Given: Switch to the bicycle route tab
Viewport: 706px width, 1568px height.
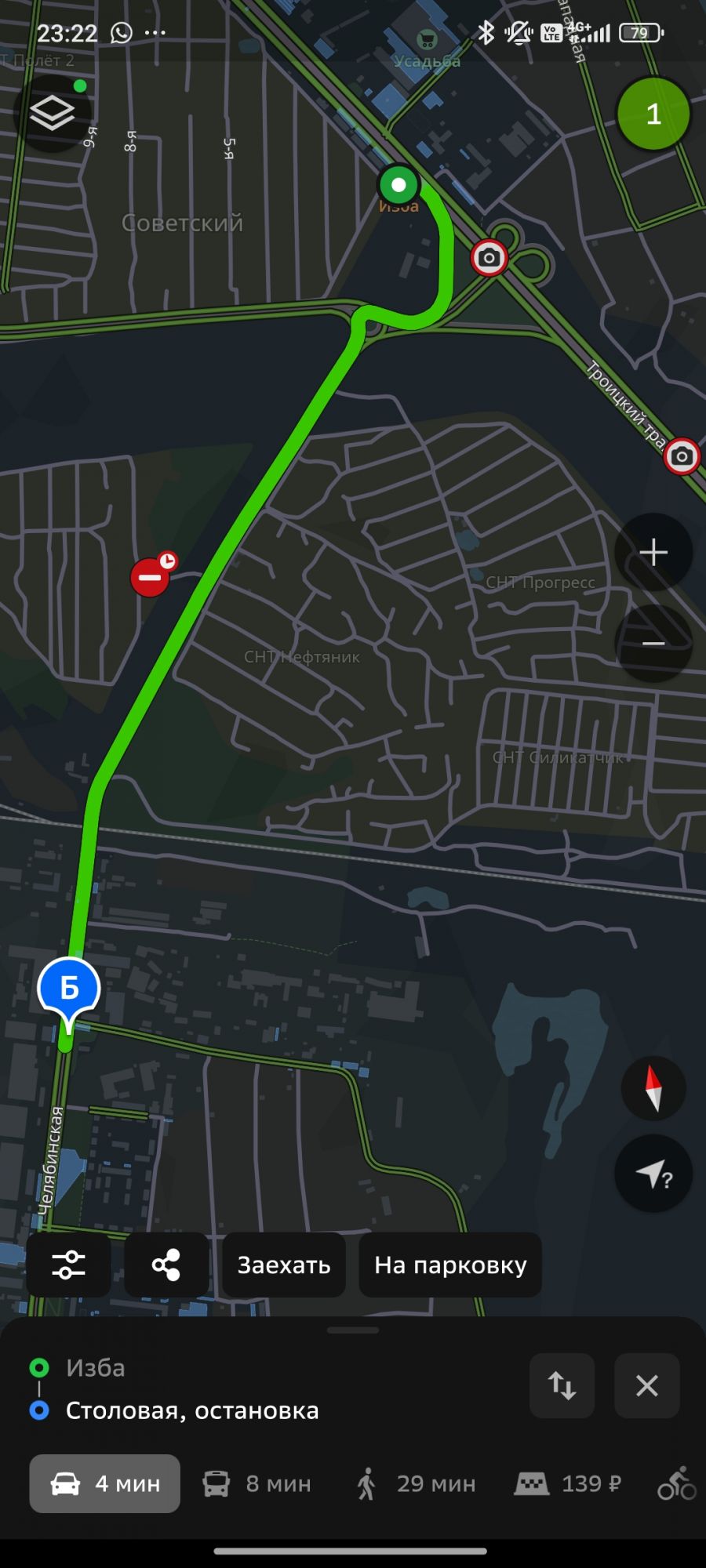Looking at the screenshot, I should pyautogui.click(x=677, y=1483).
